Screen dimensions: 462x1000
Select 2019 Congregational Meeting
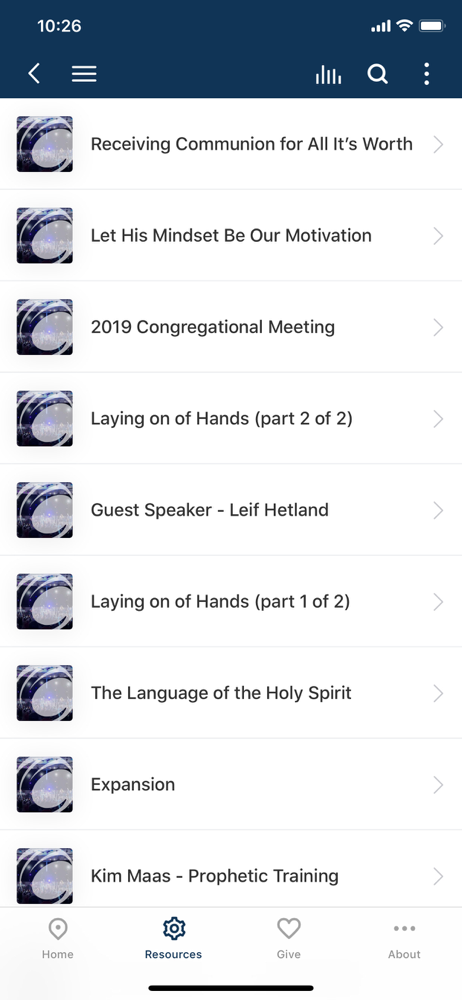[x=231, y=327]
